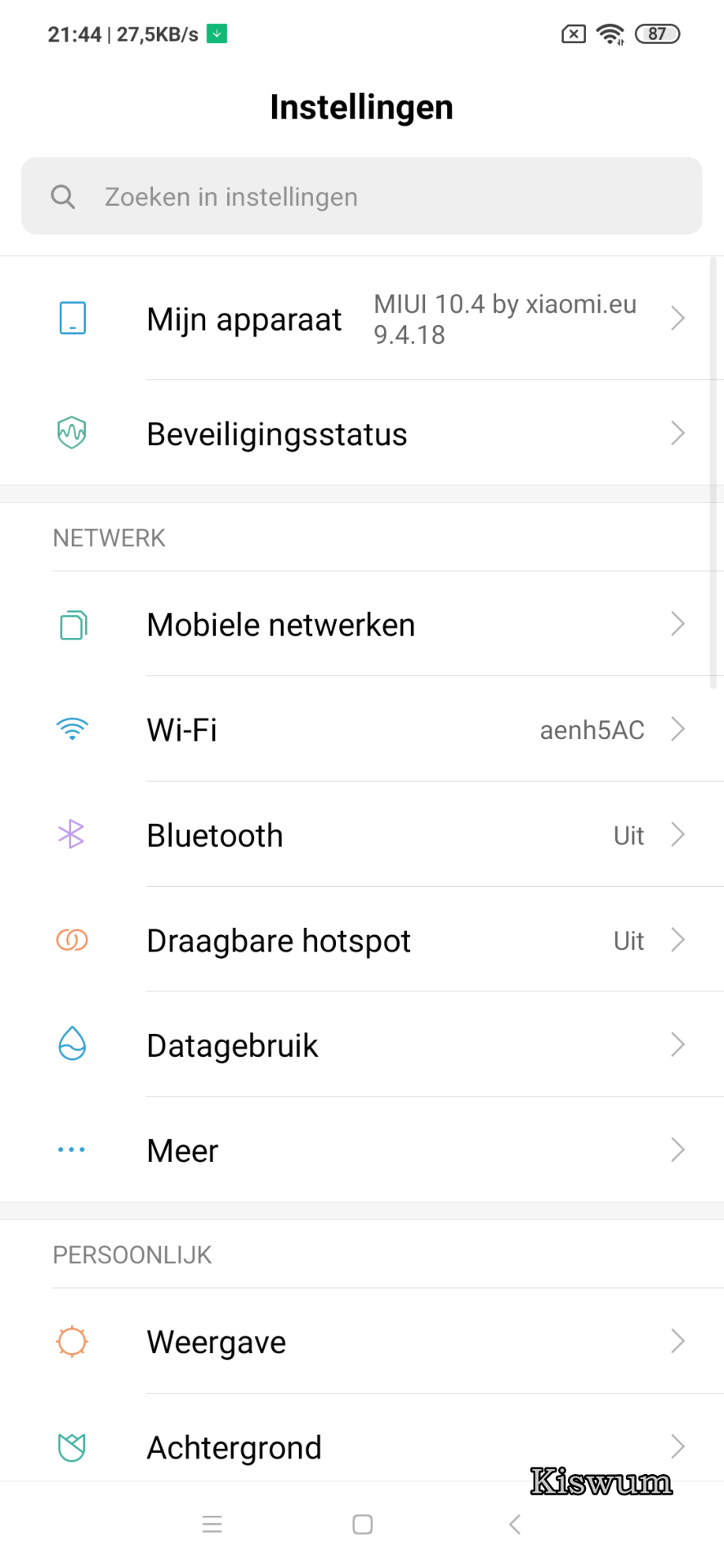Open Wi-Fi settings
This screenshot has height=1568, width=724.
[x=361, y=729]
